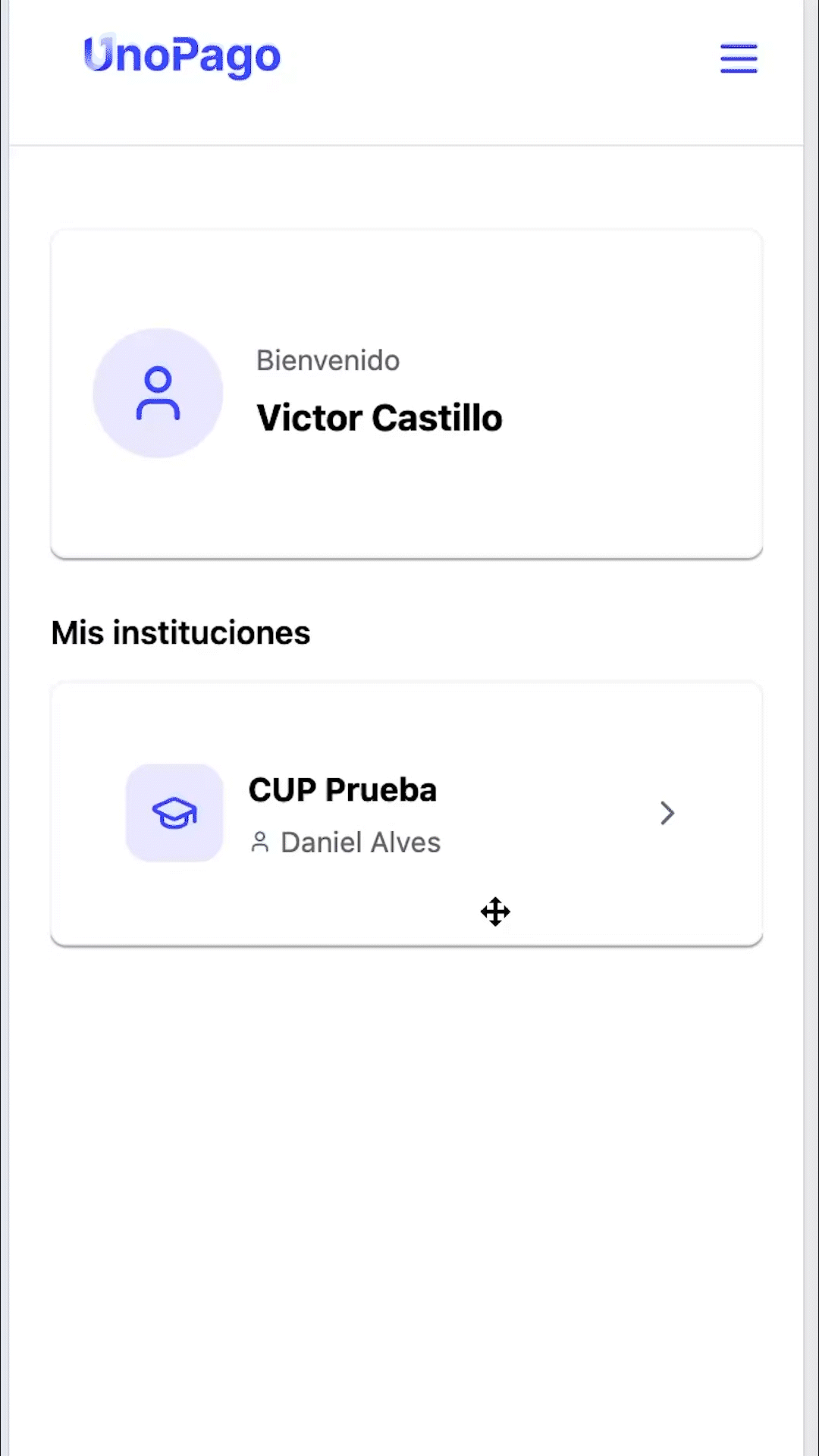The height and width of the screenshot is (1456, 819).
Task: Click the CUP Prueba title text
Action: (x=343, y=789)
